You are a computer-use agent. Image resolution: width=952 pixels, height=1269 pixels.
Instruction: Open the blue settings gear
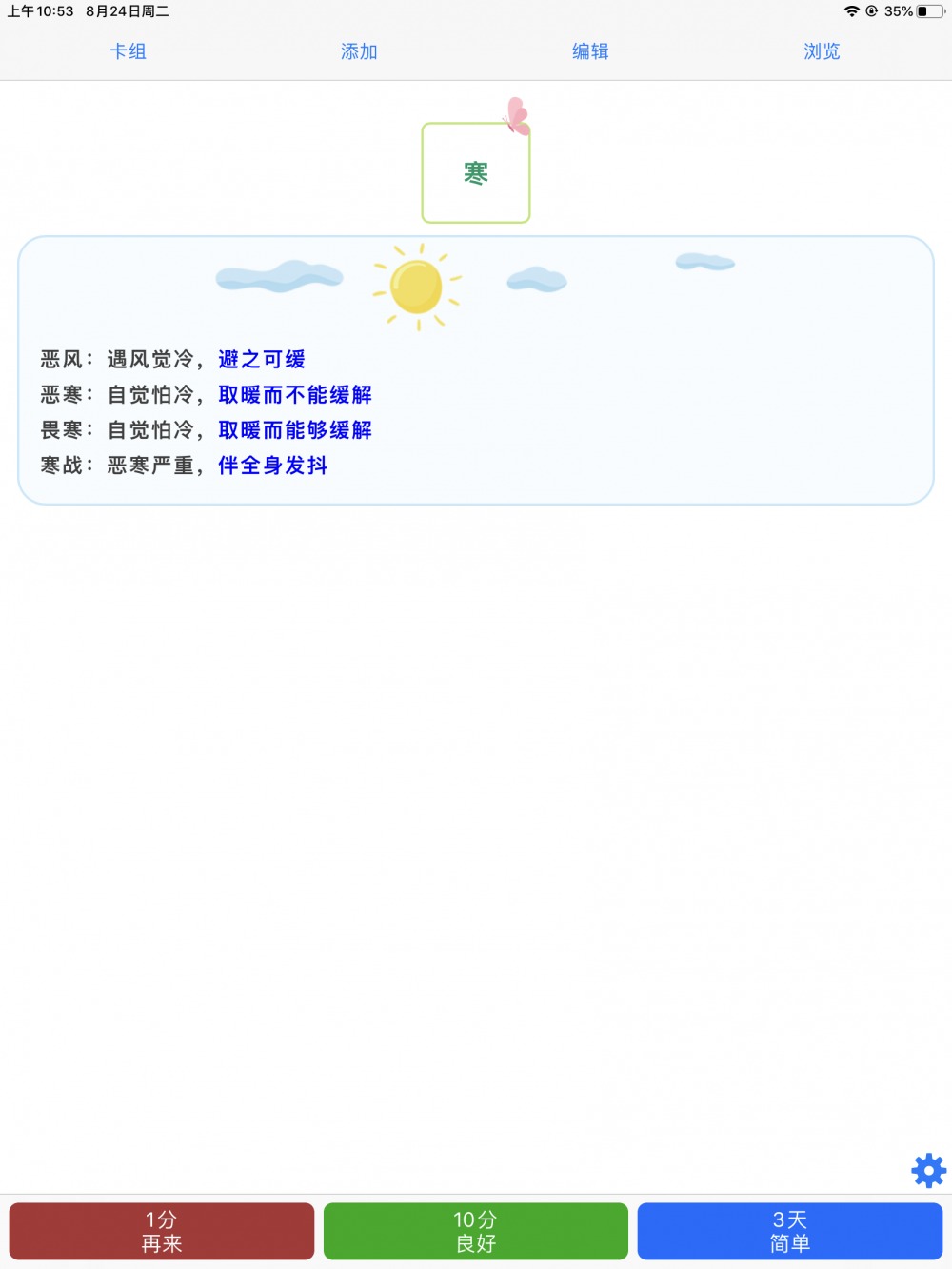tap(928, 1170)
